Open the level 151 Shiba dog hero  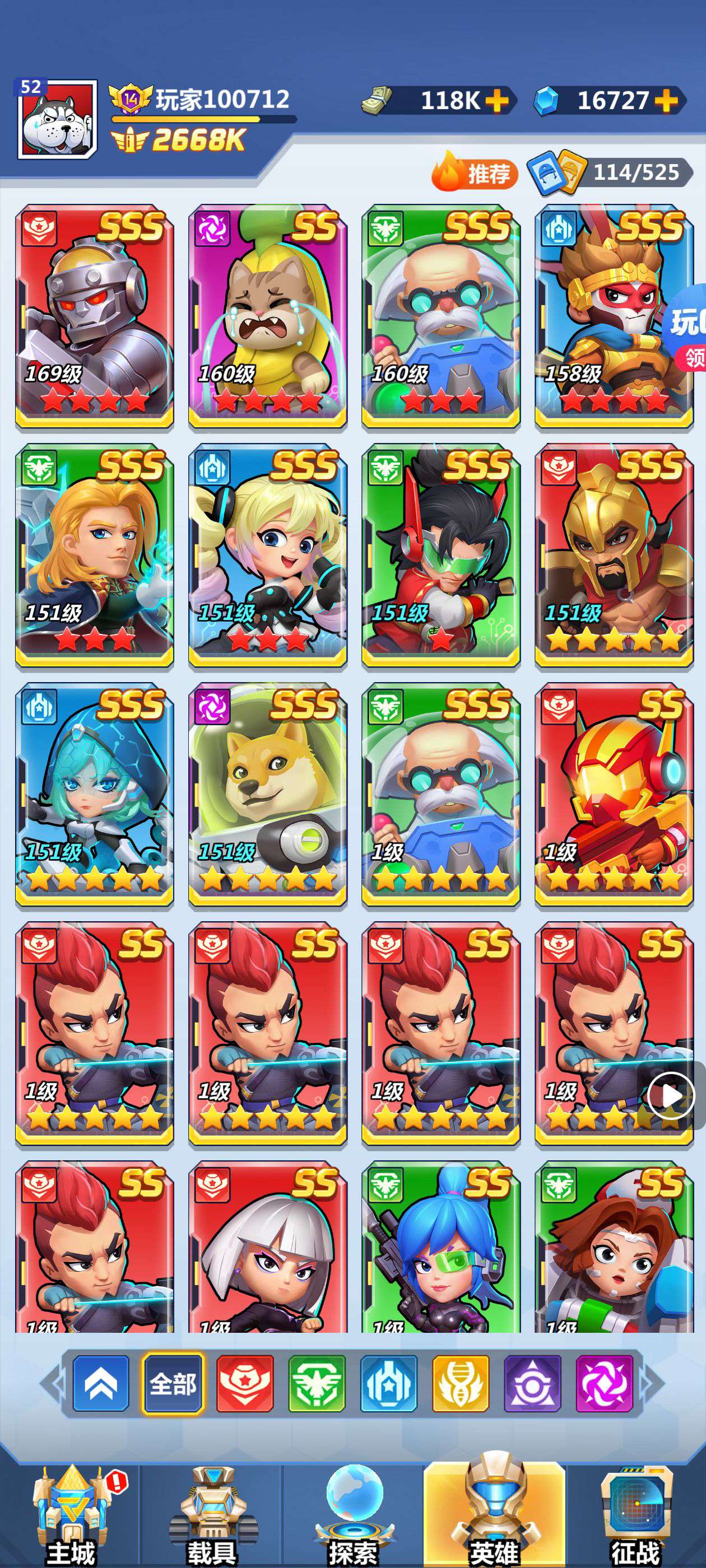(267, 793)
